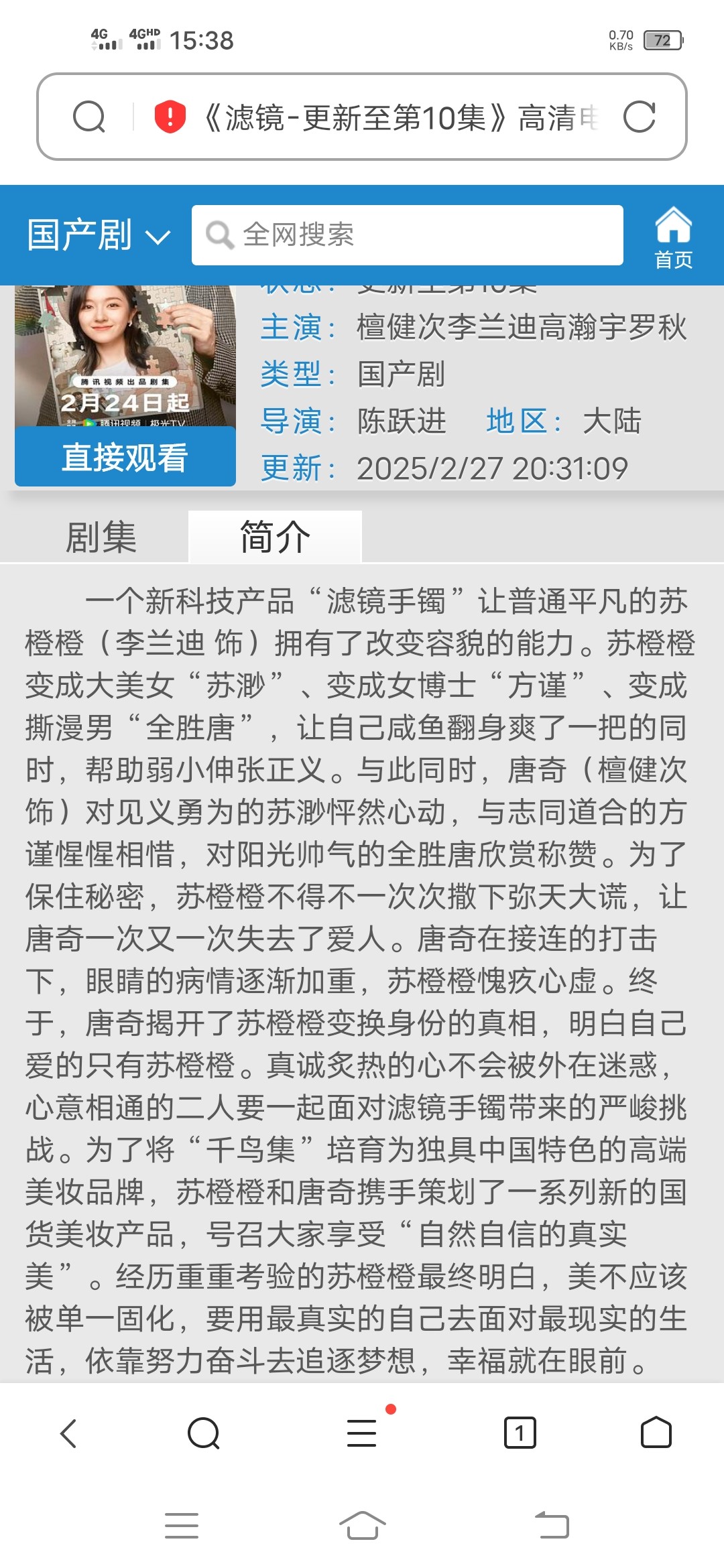Reload the current web page

pos(639,117)
